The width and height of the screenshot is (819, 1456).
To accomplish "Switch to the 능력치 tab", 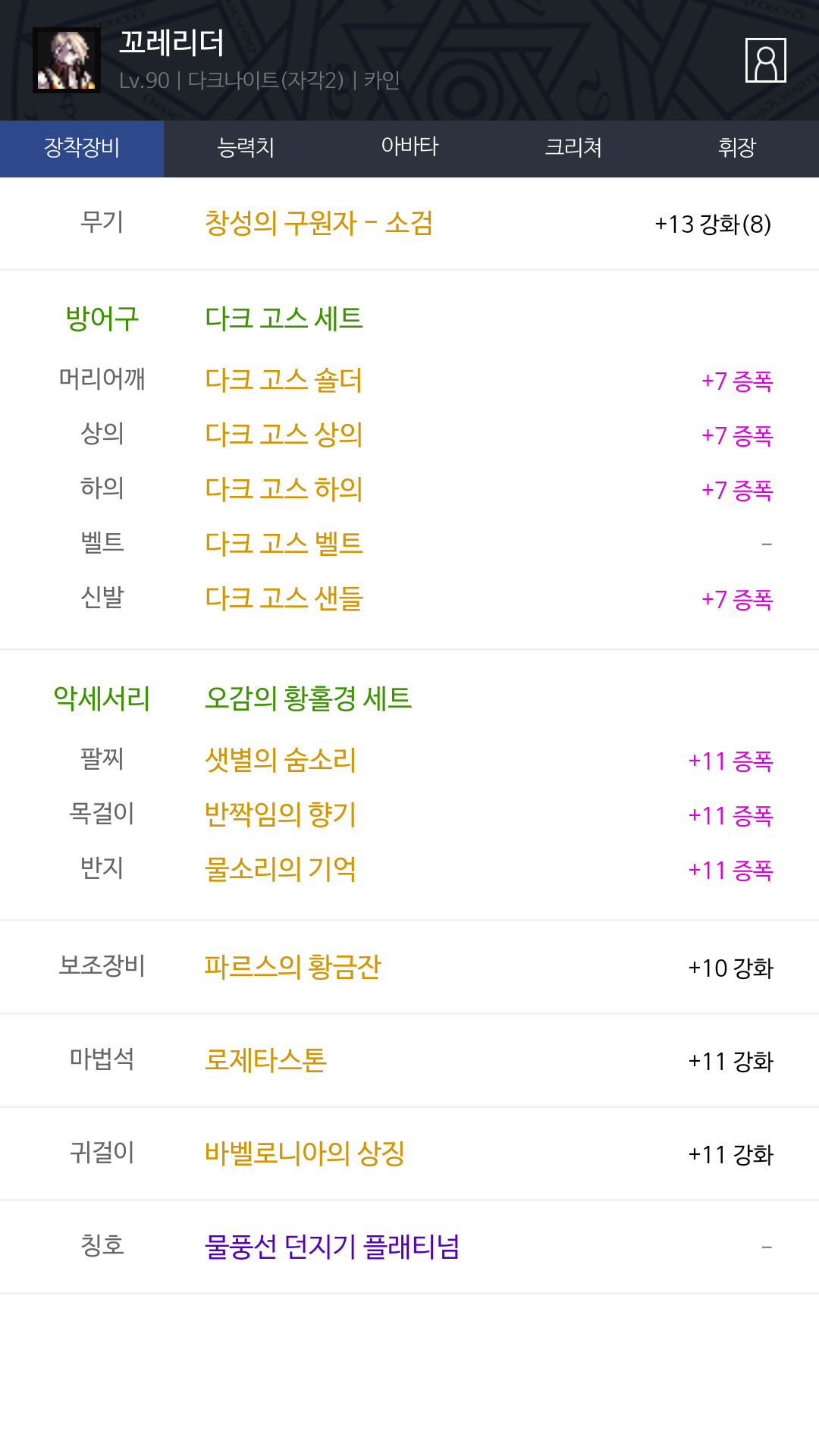I will point(246,149).
